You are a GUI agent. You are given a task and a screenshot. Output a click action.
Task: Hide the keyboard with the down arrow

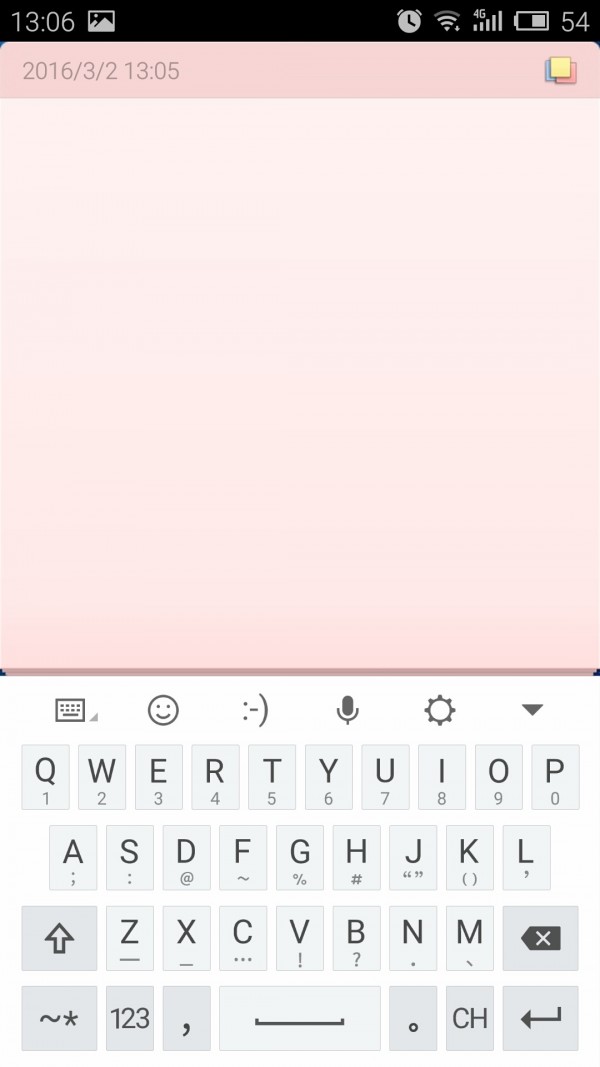[532, 710]
